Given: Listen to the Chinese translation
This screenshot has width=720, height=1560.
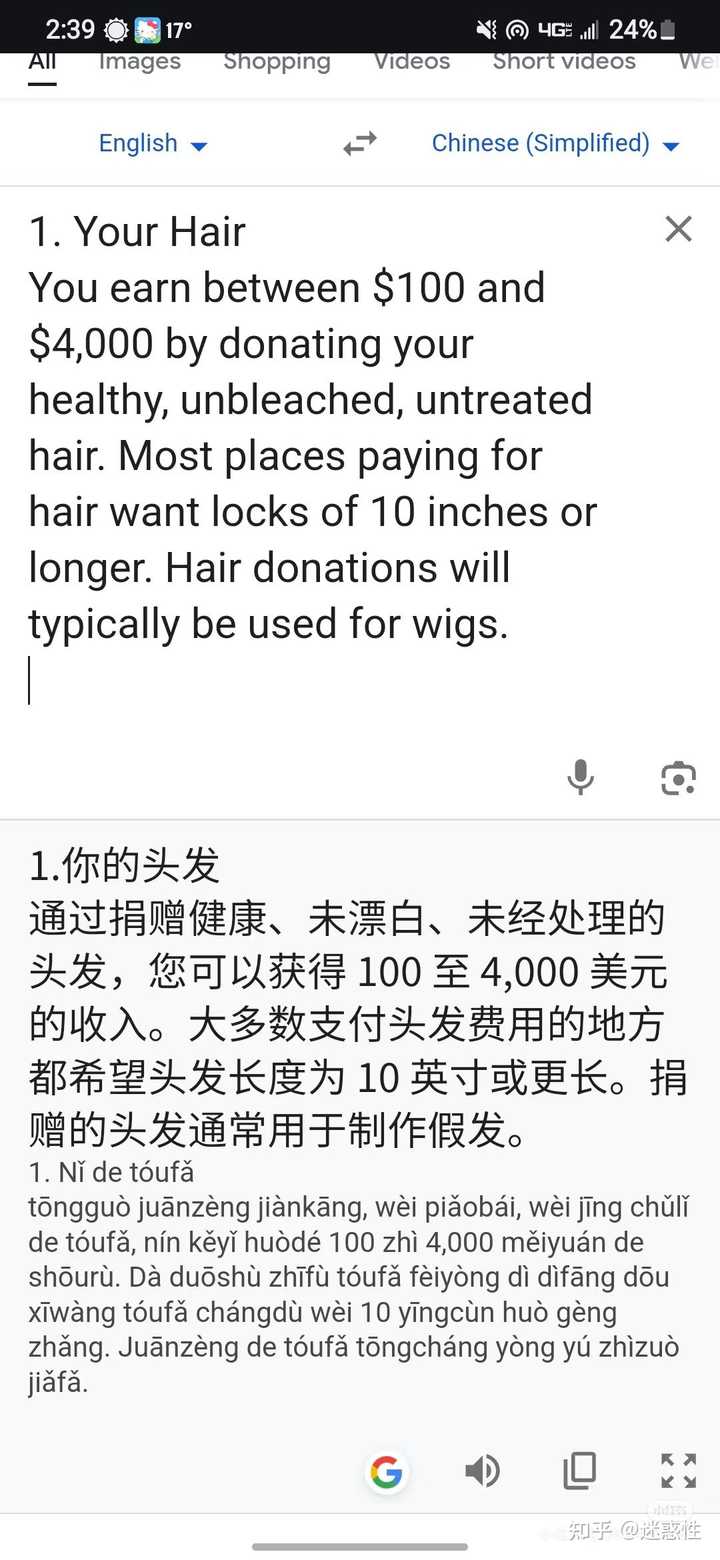Looking at the screenshot, I should coord(482,1471).
